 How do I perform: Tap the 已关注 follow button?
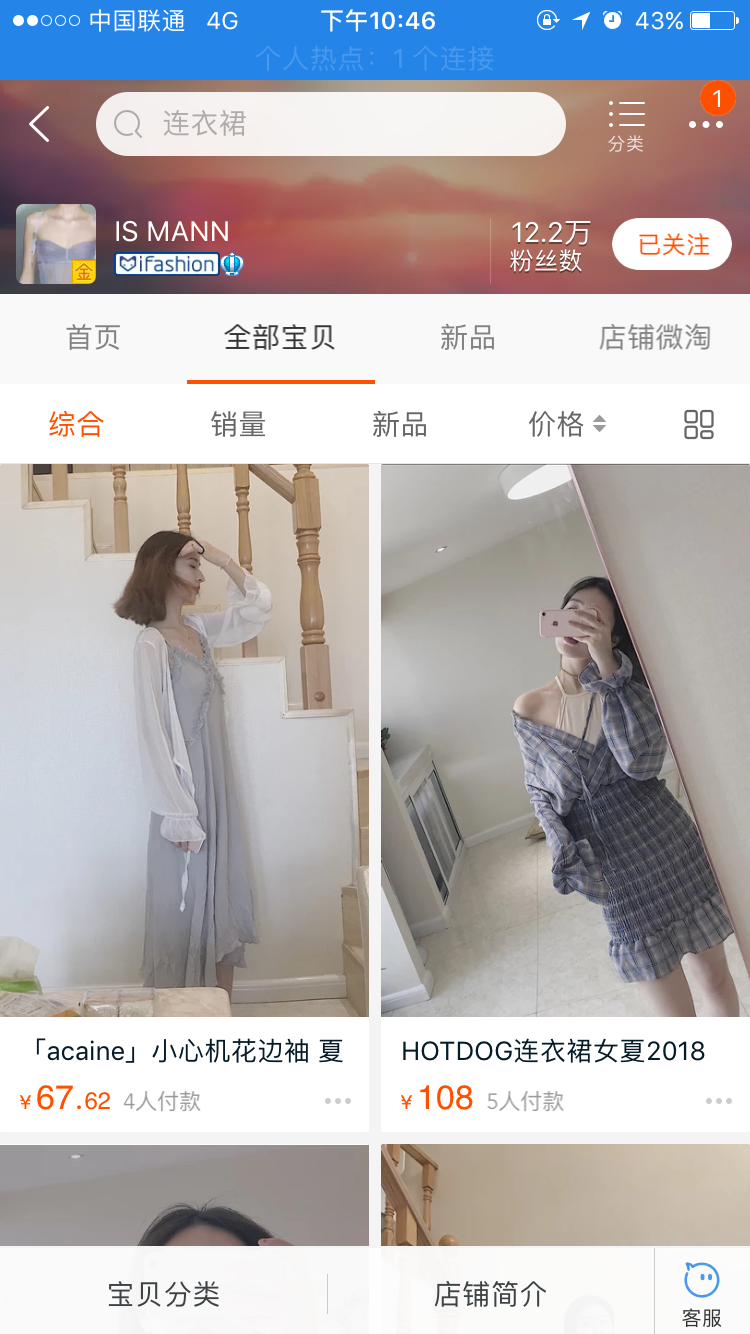click(x=672, y=245)
